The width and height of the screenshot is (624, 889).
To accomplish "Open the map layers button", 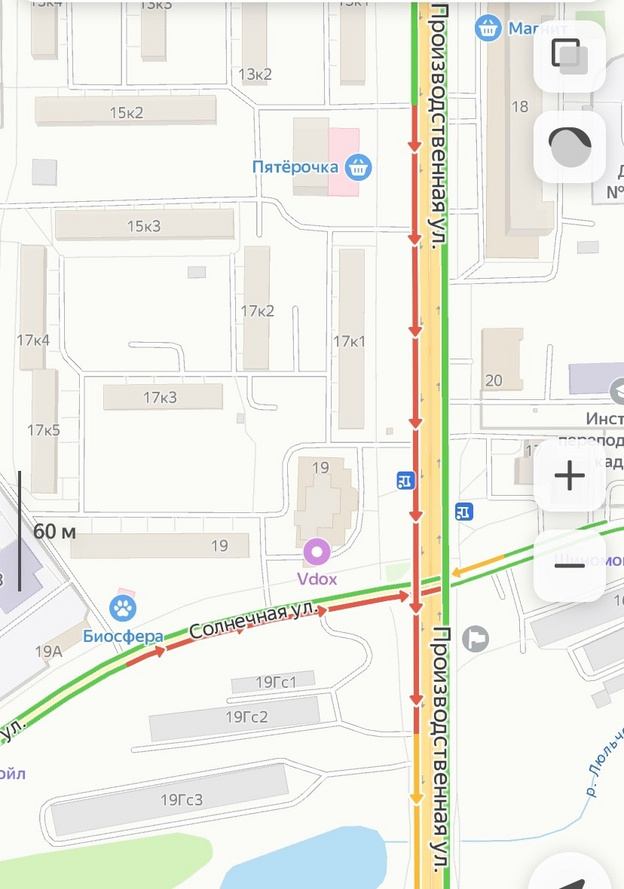I will [569, 56].
